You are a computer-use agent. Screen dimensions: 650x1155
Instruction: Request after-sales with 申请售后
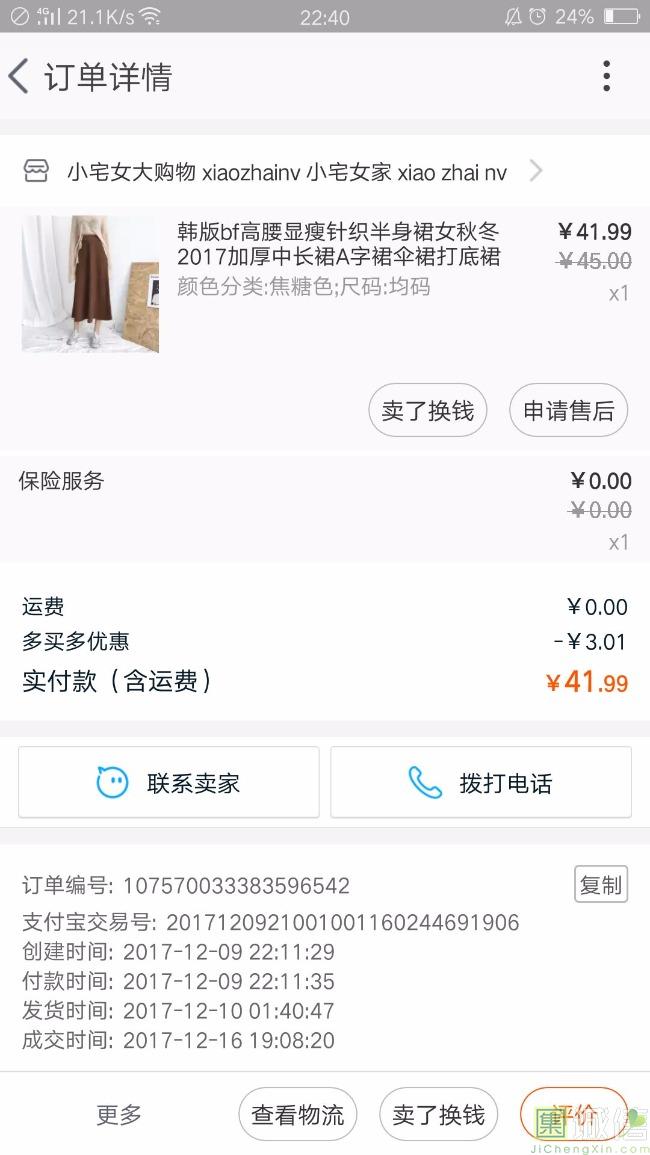pyautogui.click(x=568, y=410)
